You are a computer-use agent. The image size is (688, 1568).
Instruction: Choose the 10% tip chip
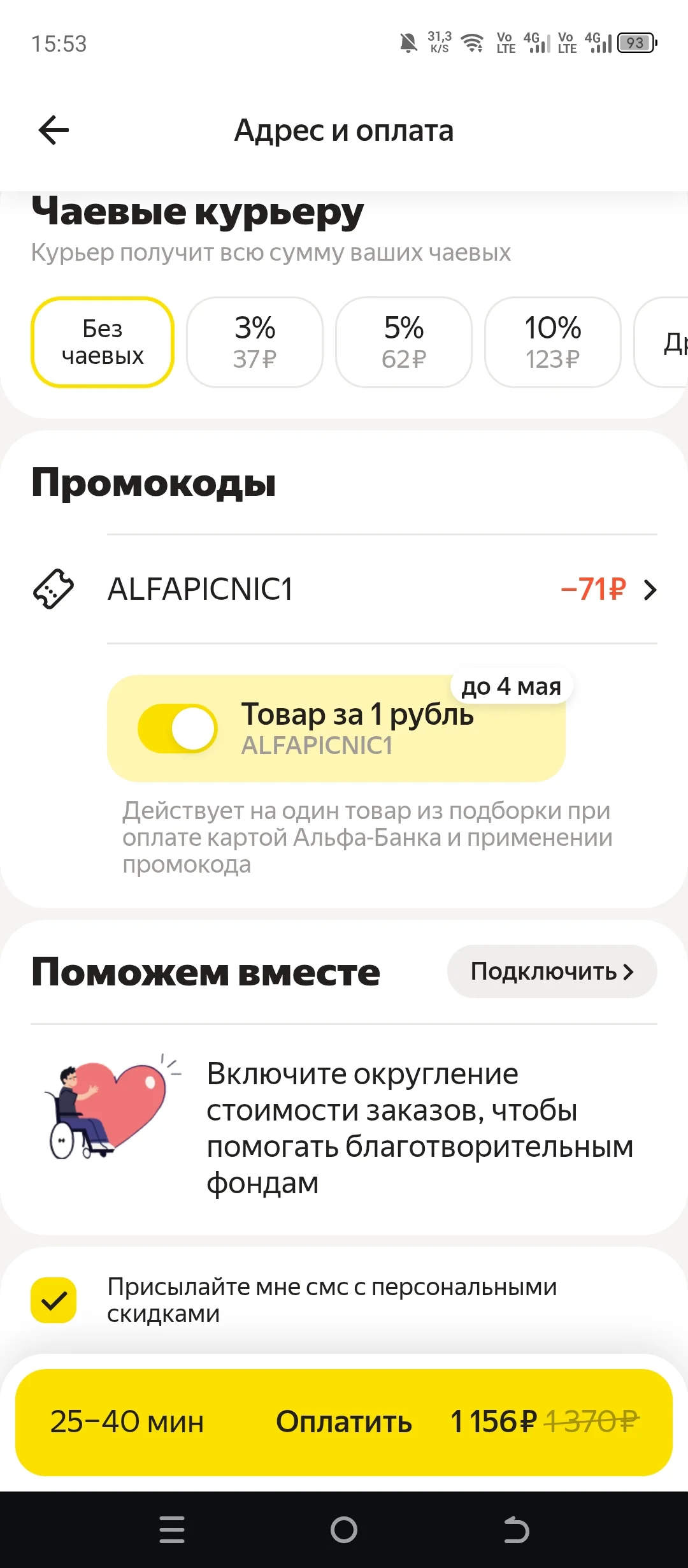coord(553,342)
